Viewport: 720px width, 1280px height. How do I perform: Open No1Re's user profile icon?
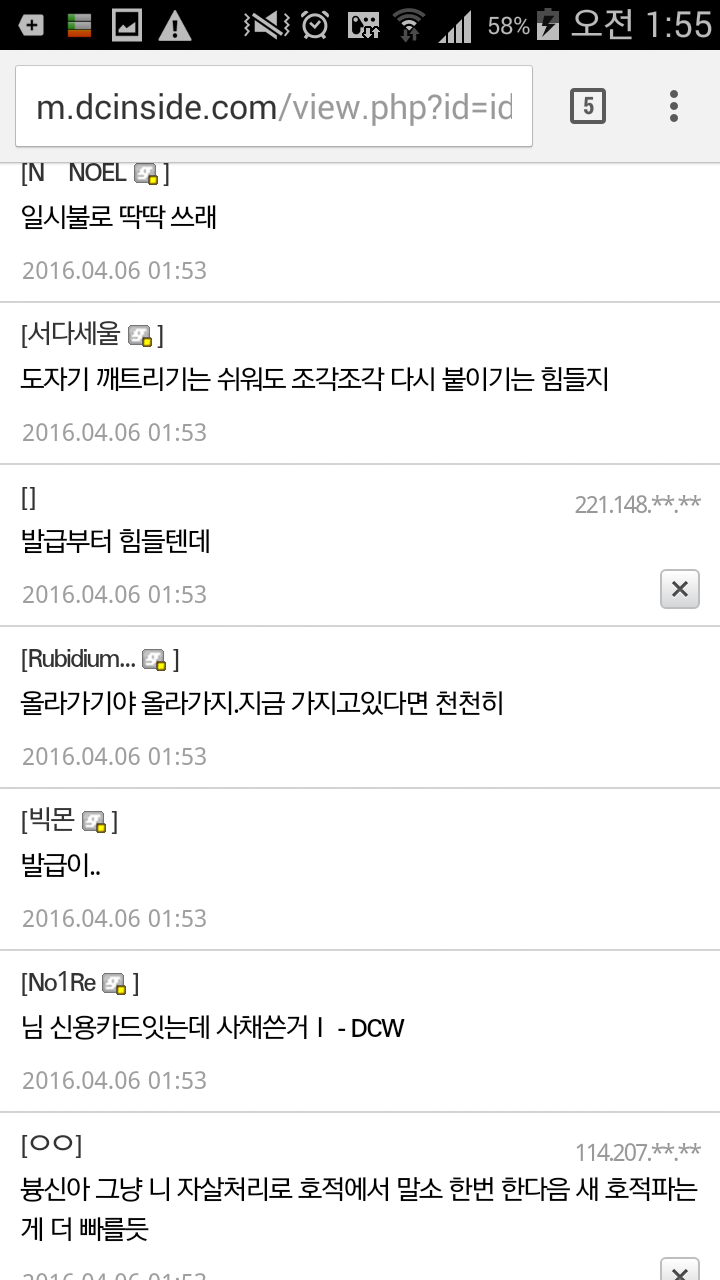point(115,984)
